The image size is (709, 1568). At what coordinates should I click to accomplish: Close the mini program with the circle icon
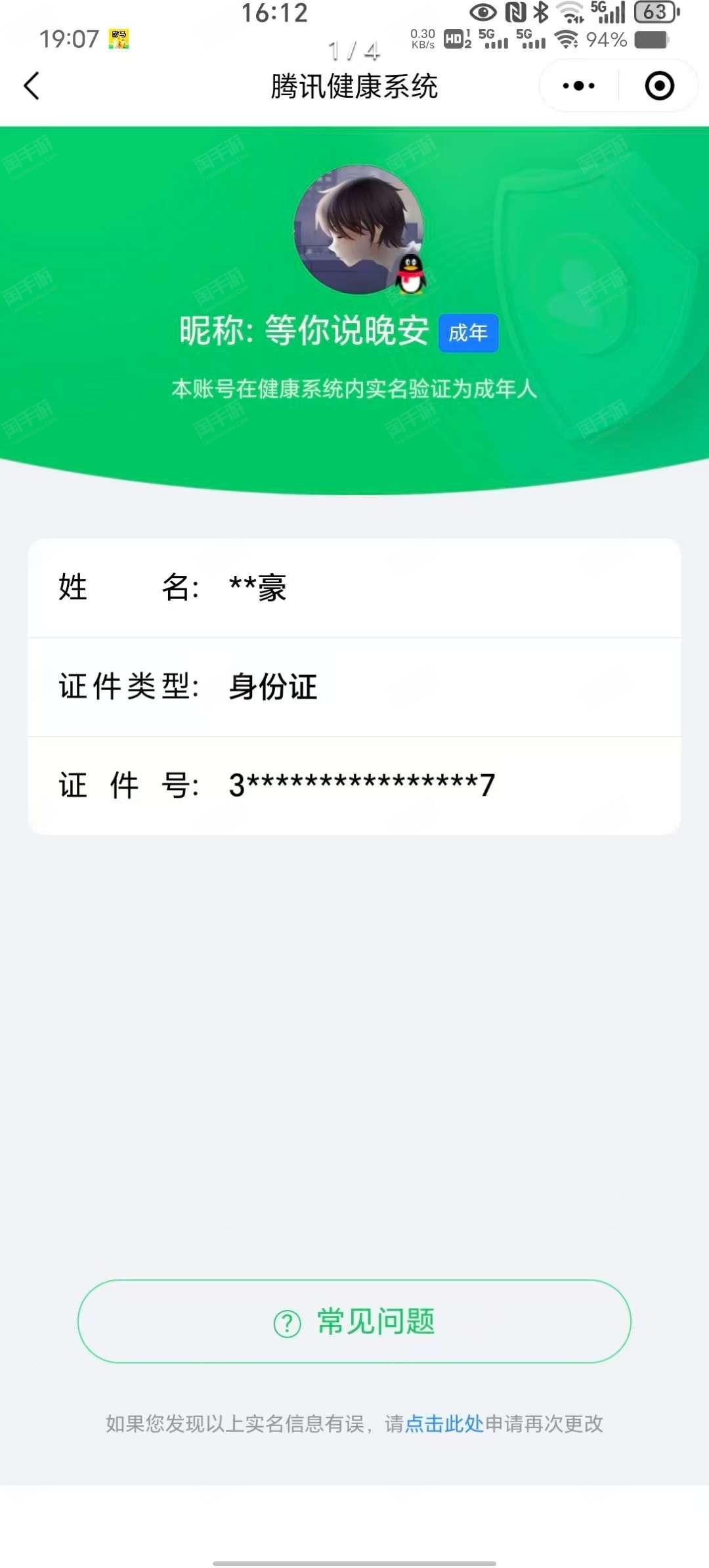[x=659, y=86]
